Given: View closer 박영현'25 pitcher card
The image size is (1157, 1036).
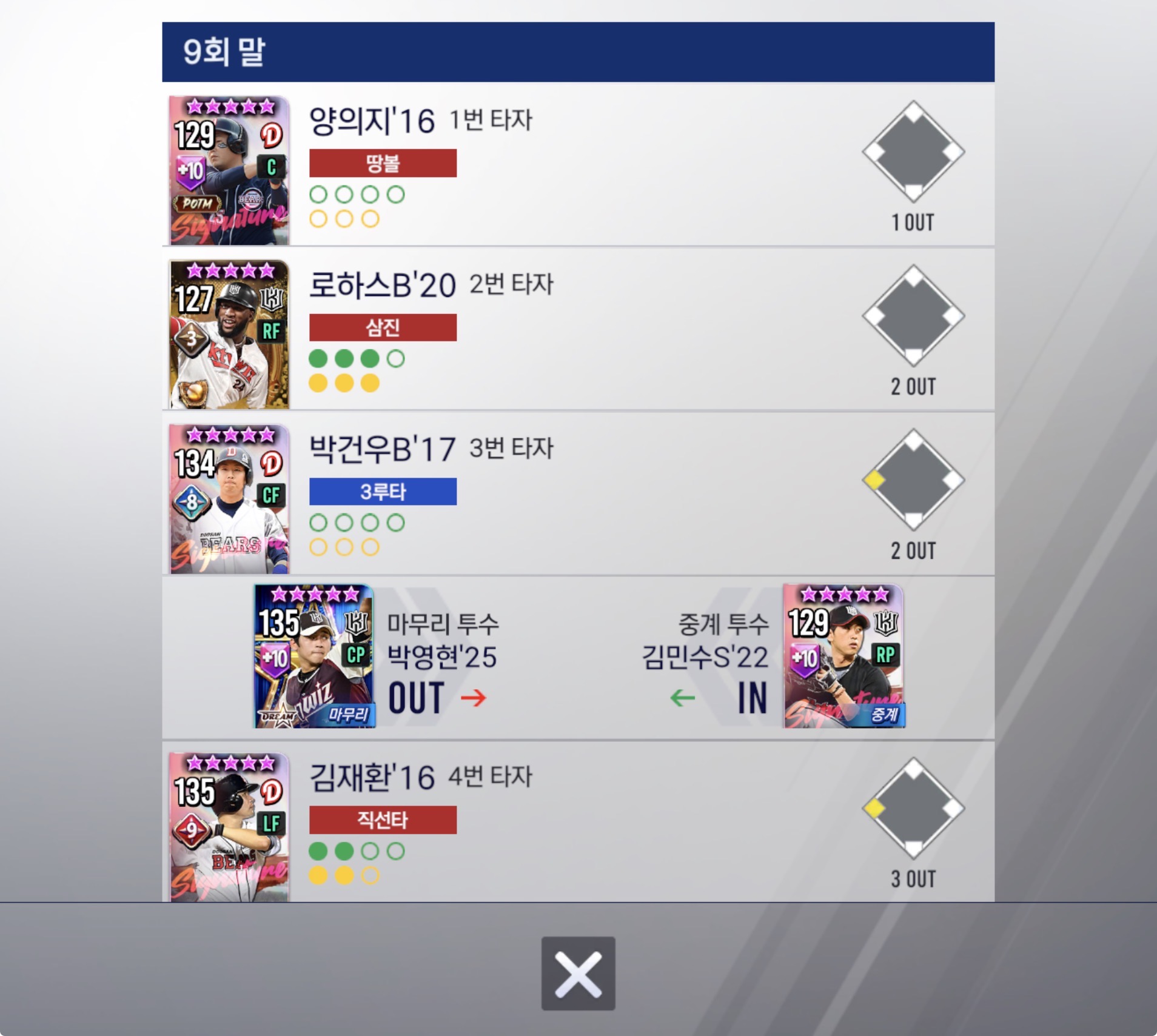Looking at the screenshot, I should 314,657.
